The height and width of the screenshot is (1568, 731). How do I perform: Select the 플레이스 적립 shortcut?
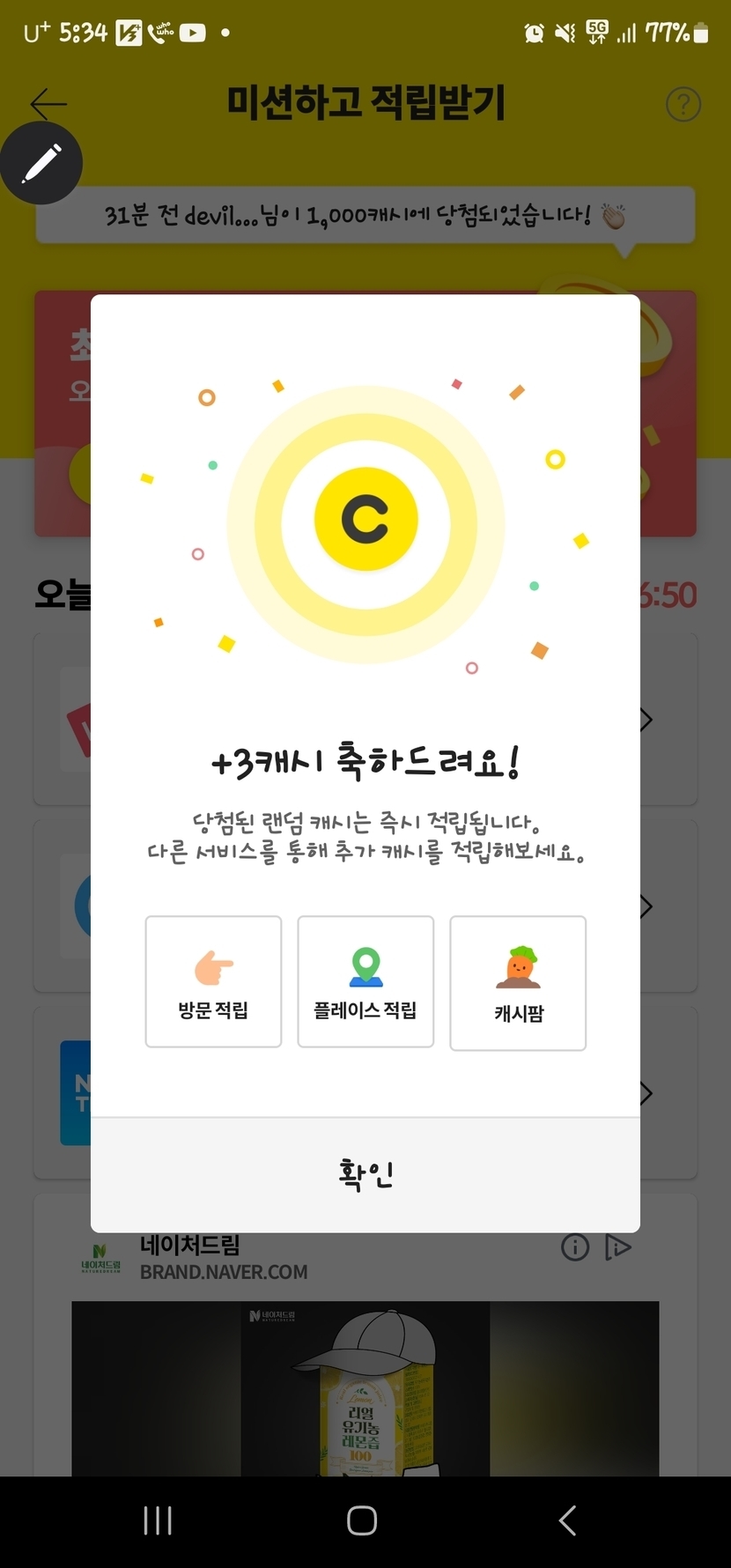(x=365, y=981)
